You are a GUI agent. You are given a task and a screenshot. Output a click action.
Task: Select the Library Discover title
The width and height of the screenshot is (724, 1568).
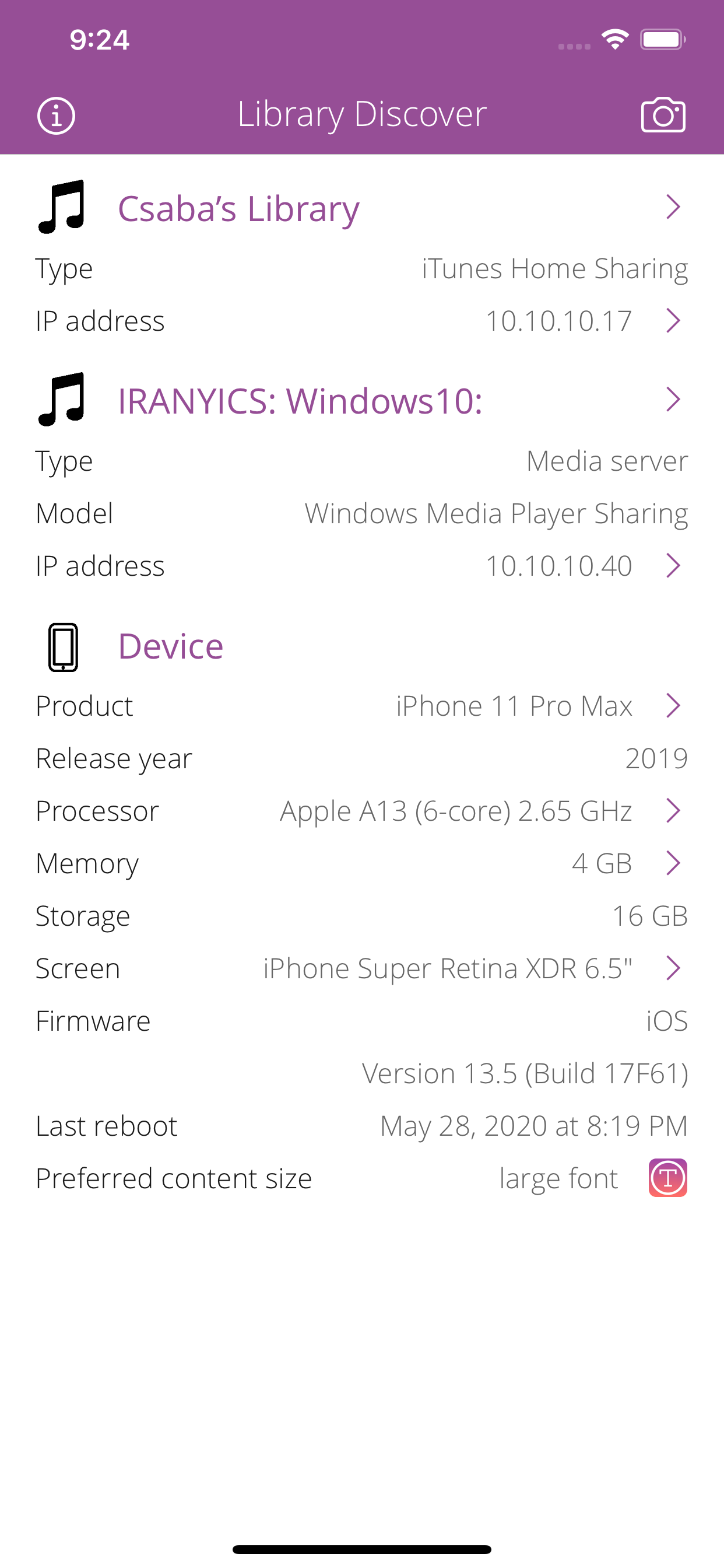pyautogui.click(x=361, y=114)
